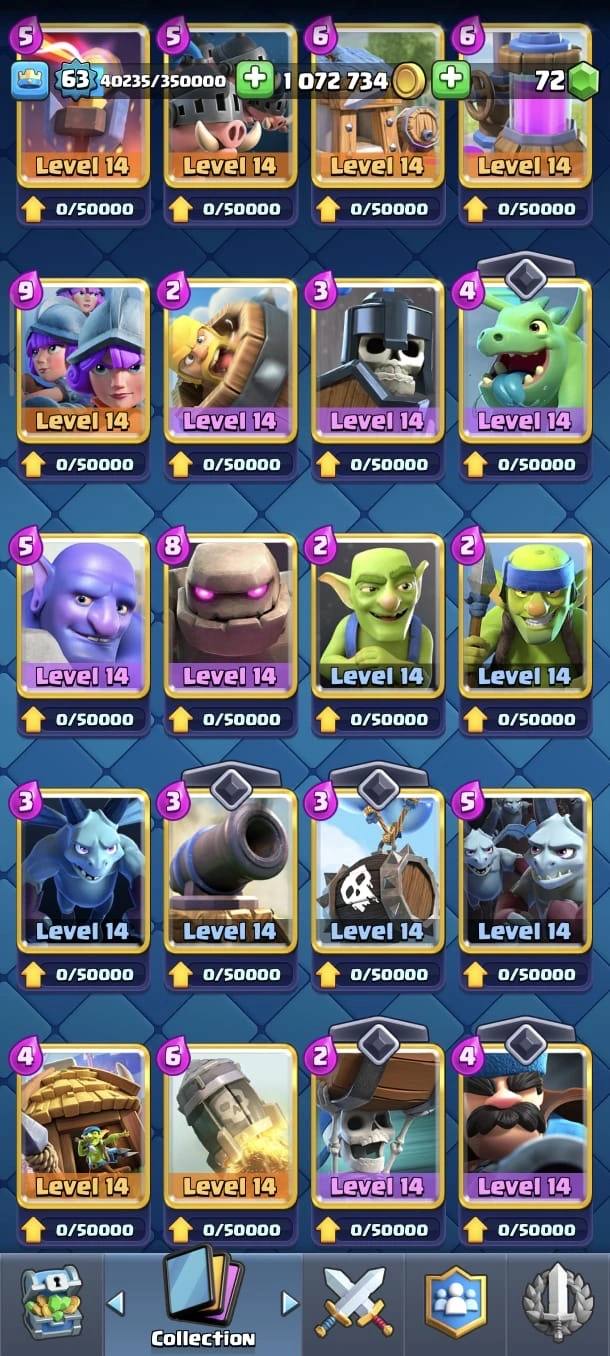The image size is (610, 1356).
Task: Add gems via the green plus next to the gems count
Action: (x=451, y=81)
